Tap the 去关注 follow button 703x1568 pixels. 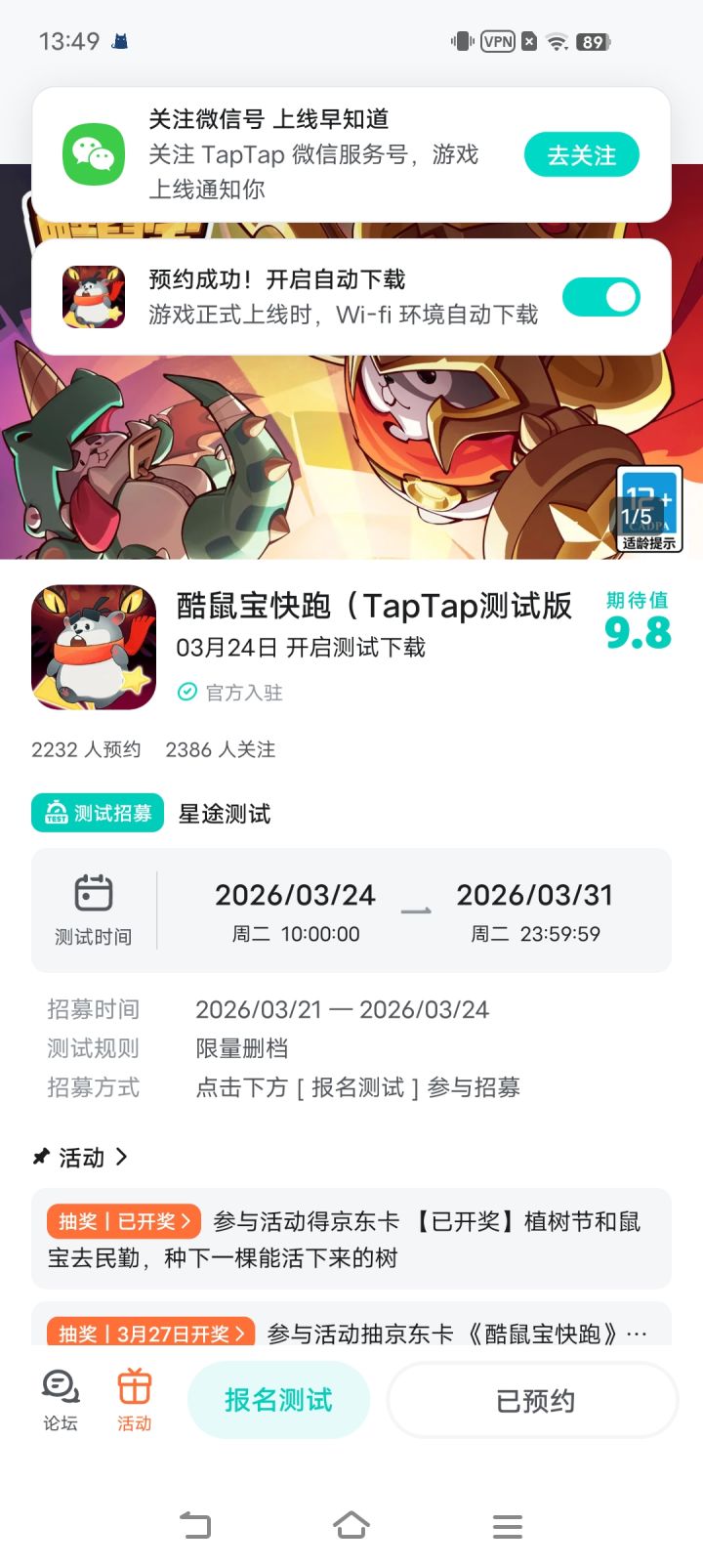581,154
